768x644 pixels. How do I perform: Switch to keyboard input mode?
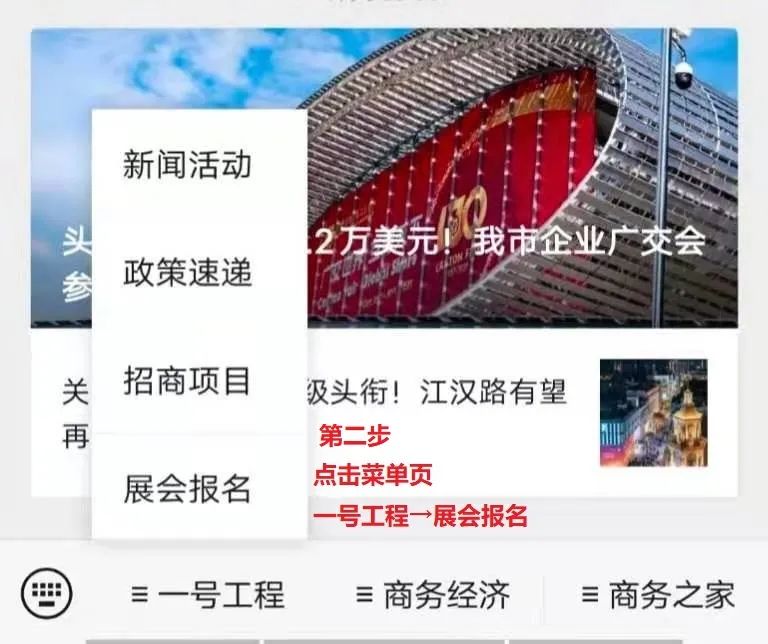point(47,594)
